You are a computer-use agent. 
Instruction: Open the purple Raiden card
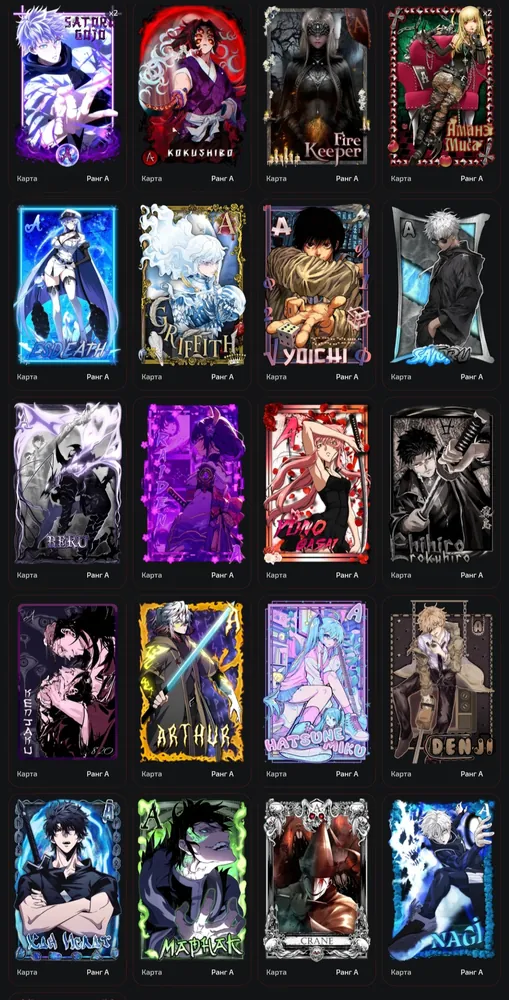click(x=191, y=483)
